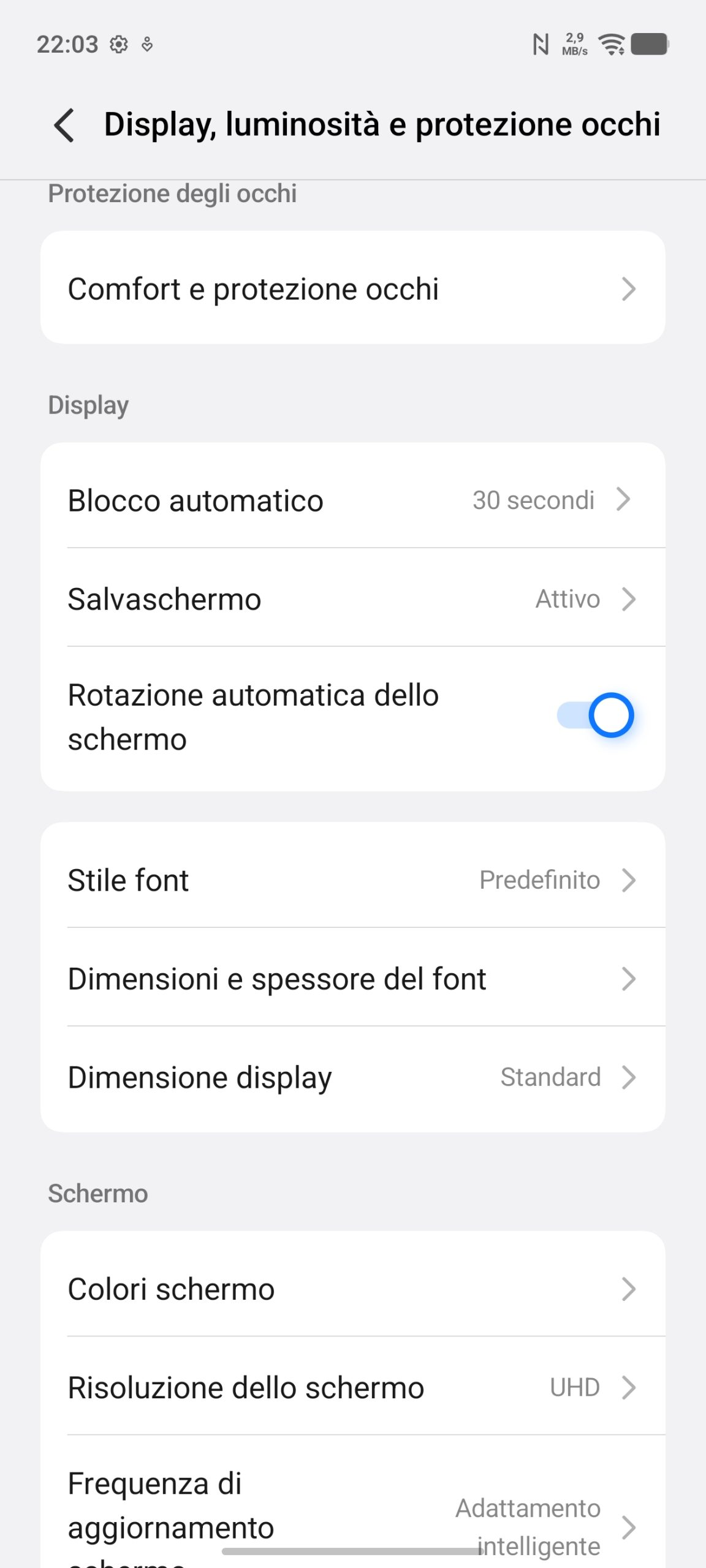Open Blocco automatico setting

pyautogui.click(x=352, y=500)
